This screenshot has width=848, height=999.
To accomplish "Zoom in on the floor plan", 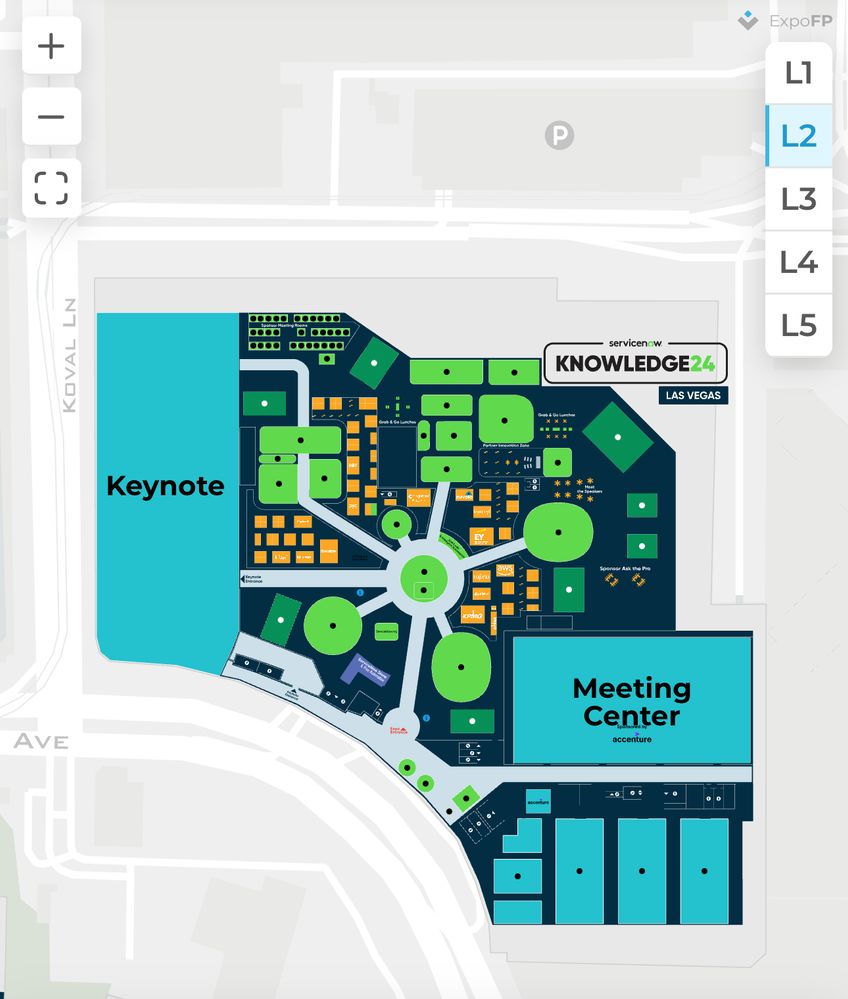I will click(51, 45).
